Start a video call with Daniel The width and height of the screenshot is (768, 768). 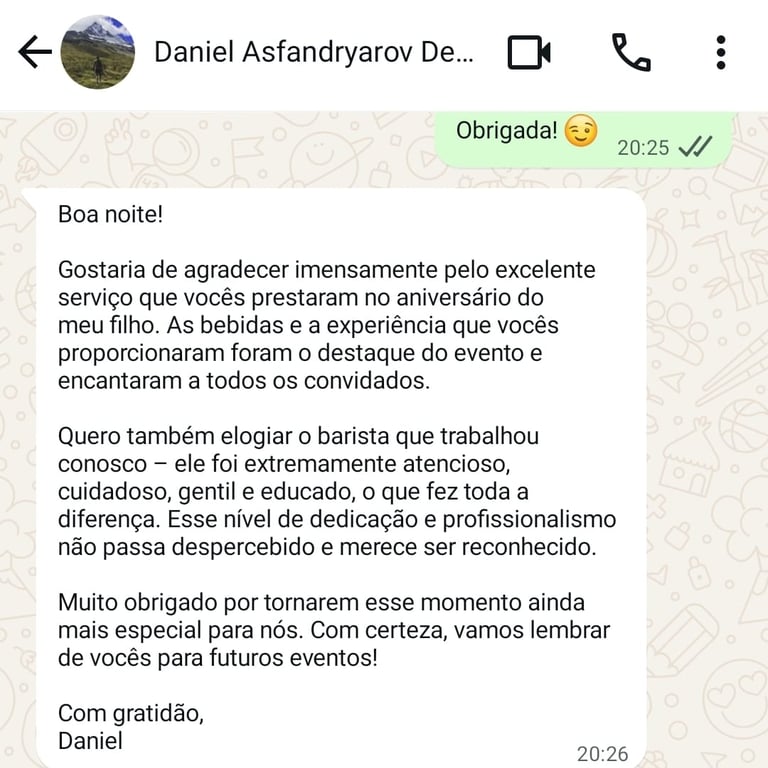(529, 52)
